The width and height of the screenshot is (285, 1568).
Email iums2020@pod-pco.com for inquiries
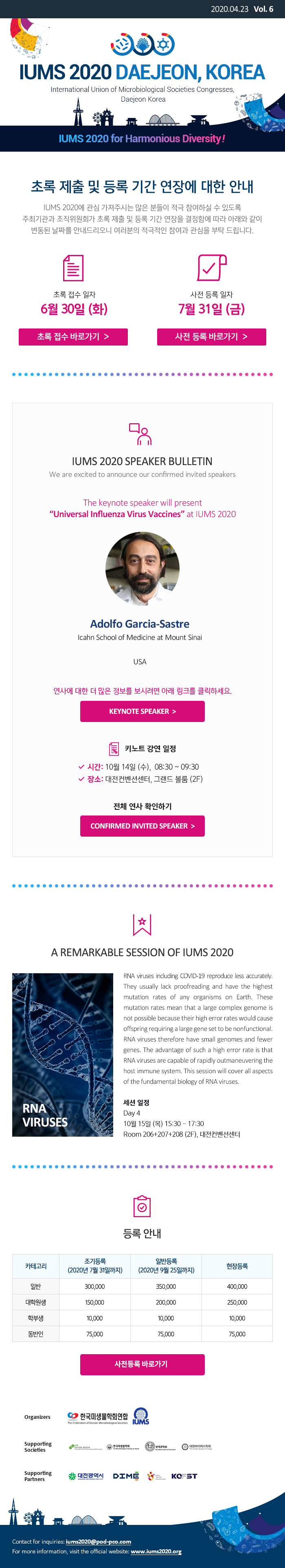coord(98,1541)
